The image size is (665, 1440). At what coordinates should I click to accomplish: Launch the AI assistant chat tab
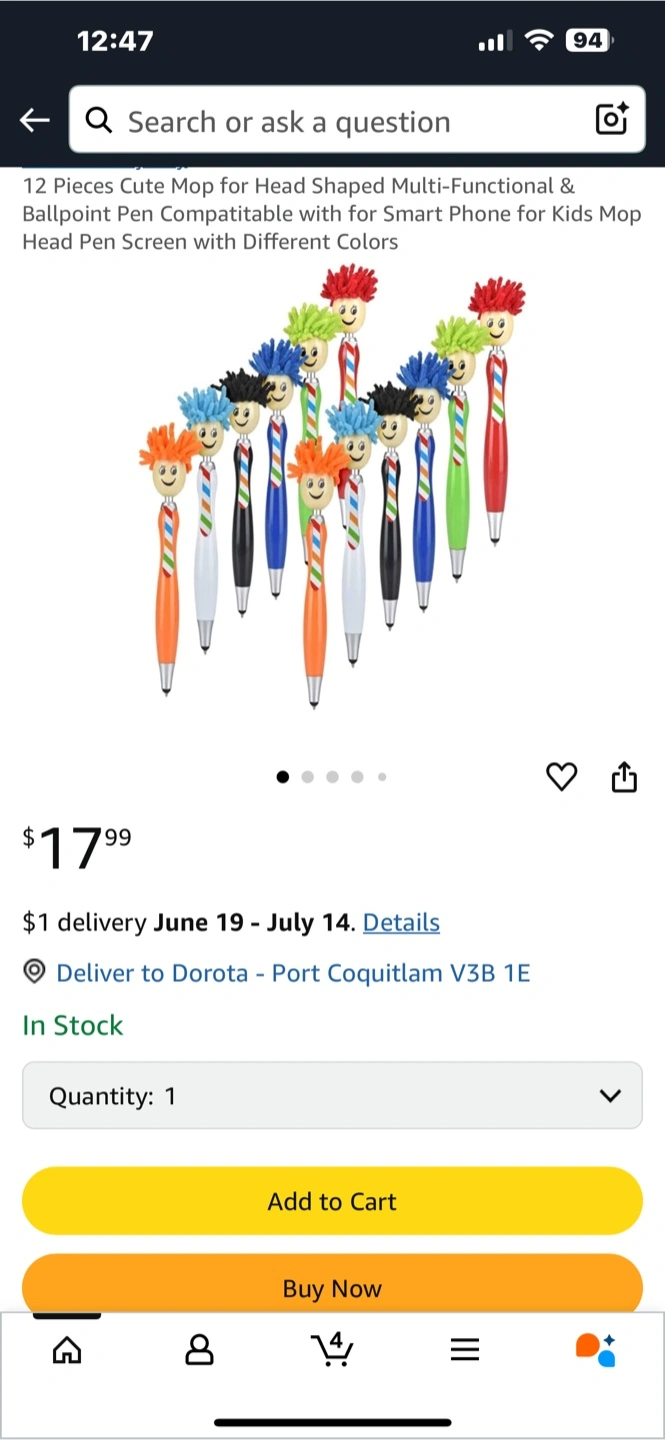pyautogui.click(x=596, y=1350)
